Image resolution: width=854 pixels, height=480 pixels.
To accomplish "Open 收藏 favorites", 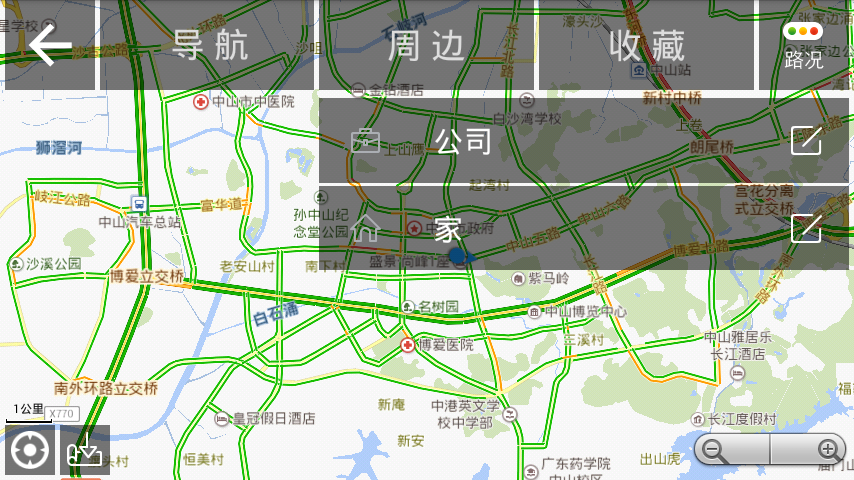I will coord(646,46).
